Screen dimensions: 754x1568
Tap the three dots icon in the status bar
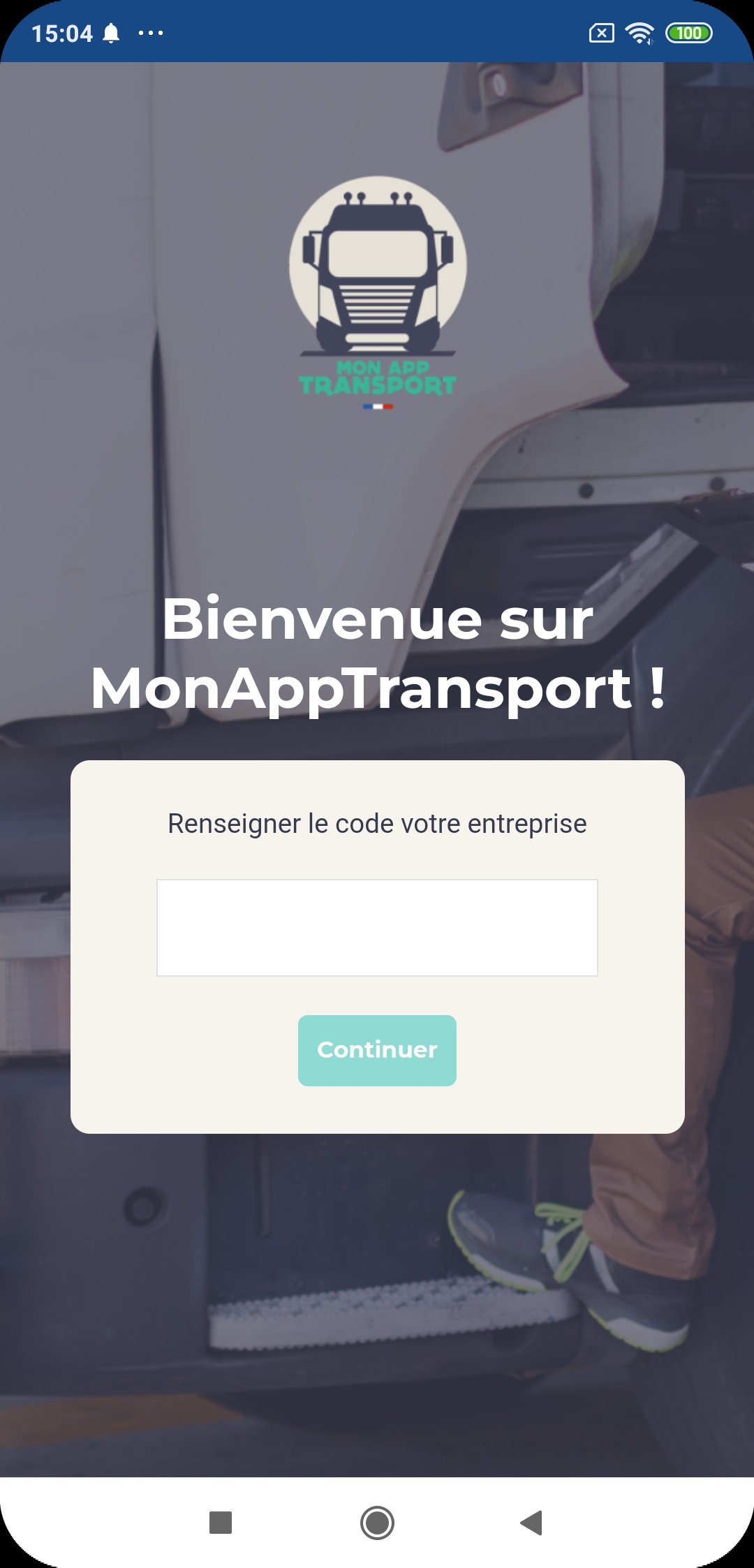click(149, 32)
